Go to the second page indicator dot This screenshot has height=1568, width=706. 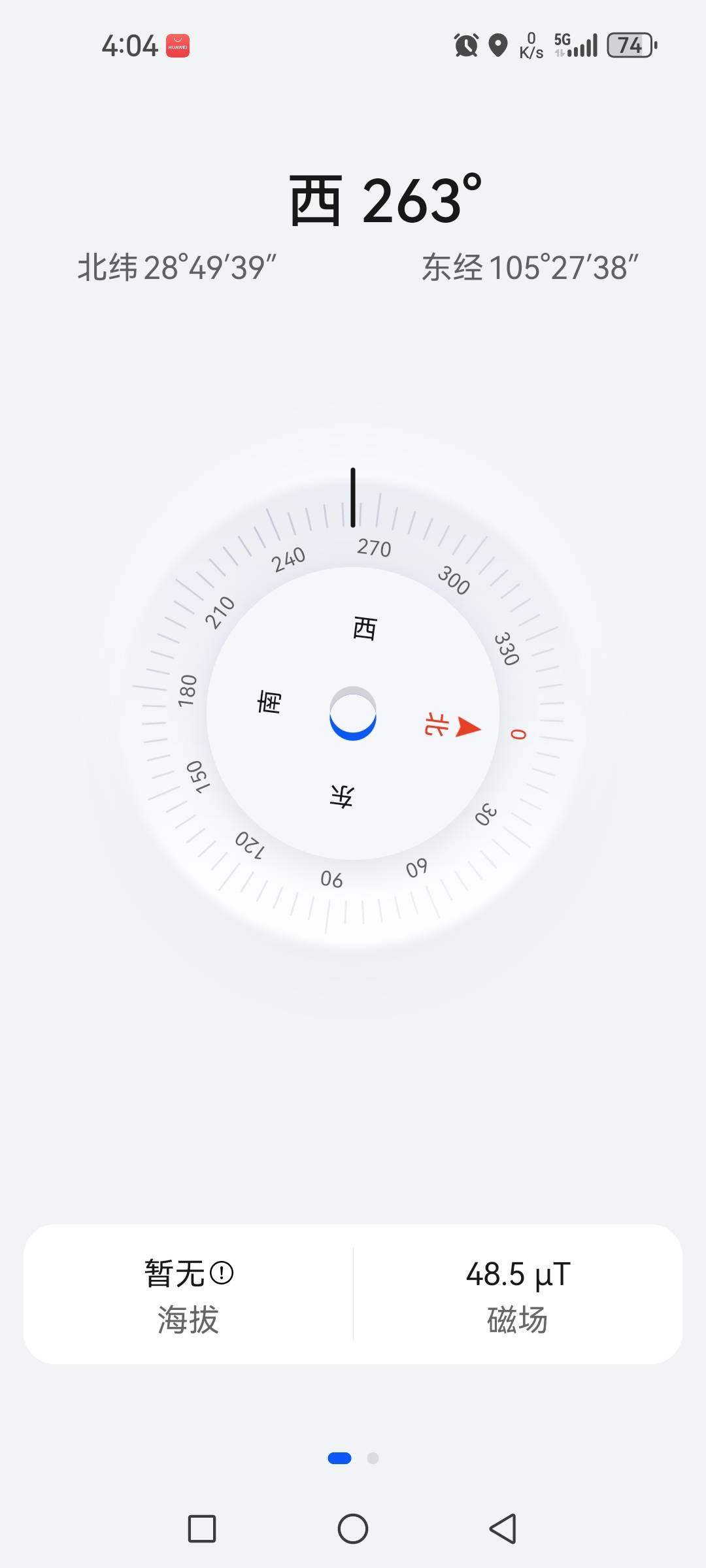click(x=373, y=1458)
